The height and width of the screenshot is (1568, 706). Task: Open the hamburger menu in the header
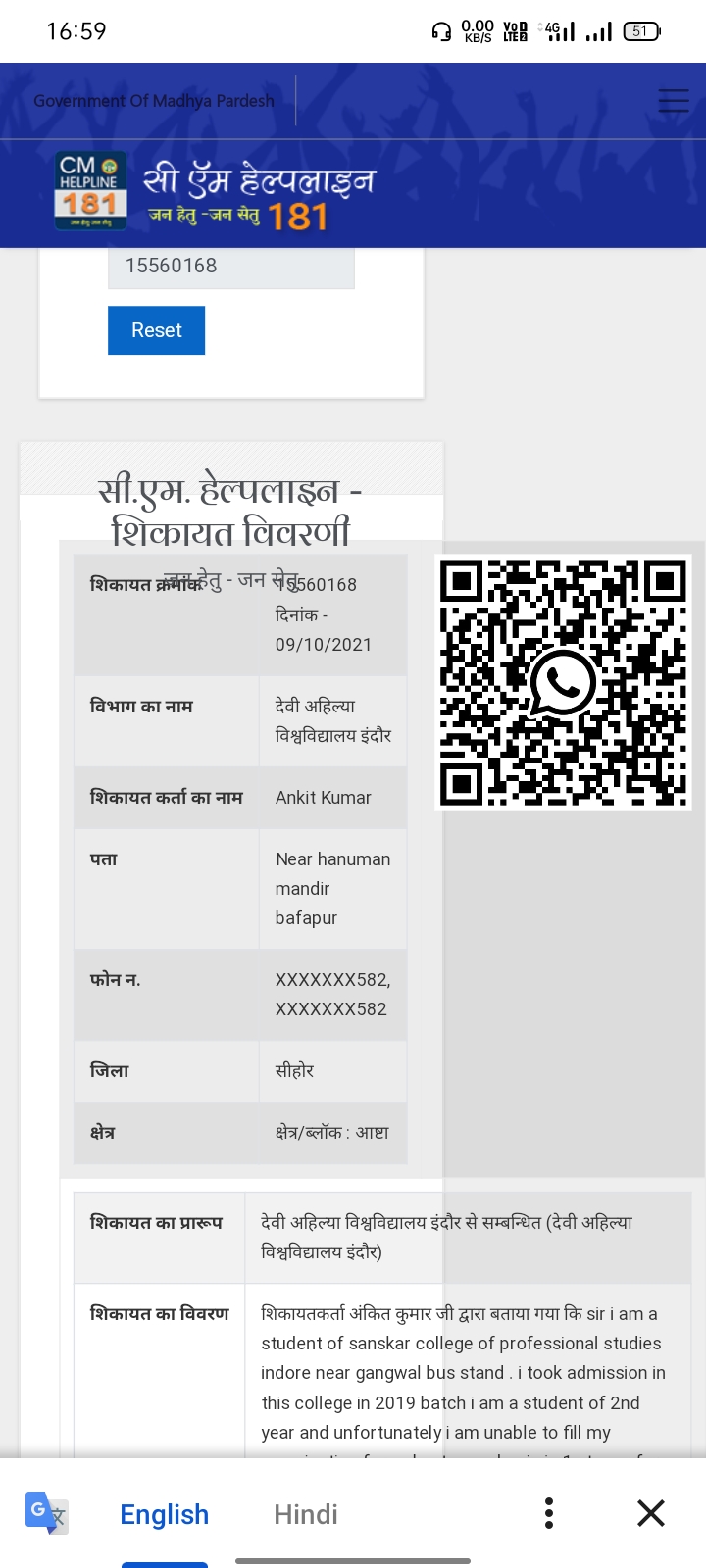[673, 100]
